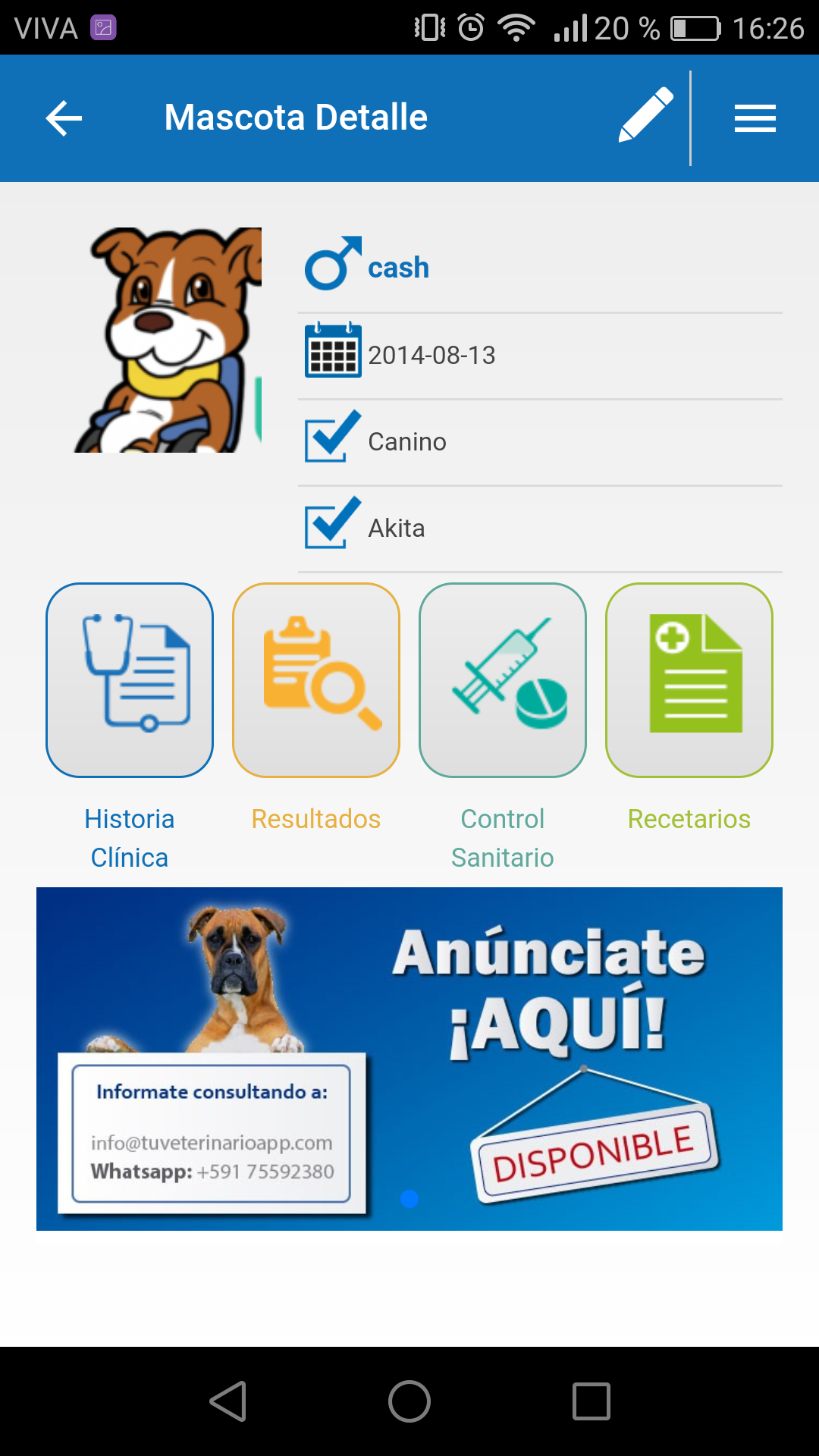The image size is (819, 1456).
Task: Open Control Sanitario
Action: point(503,680)
